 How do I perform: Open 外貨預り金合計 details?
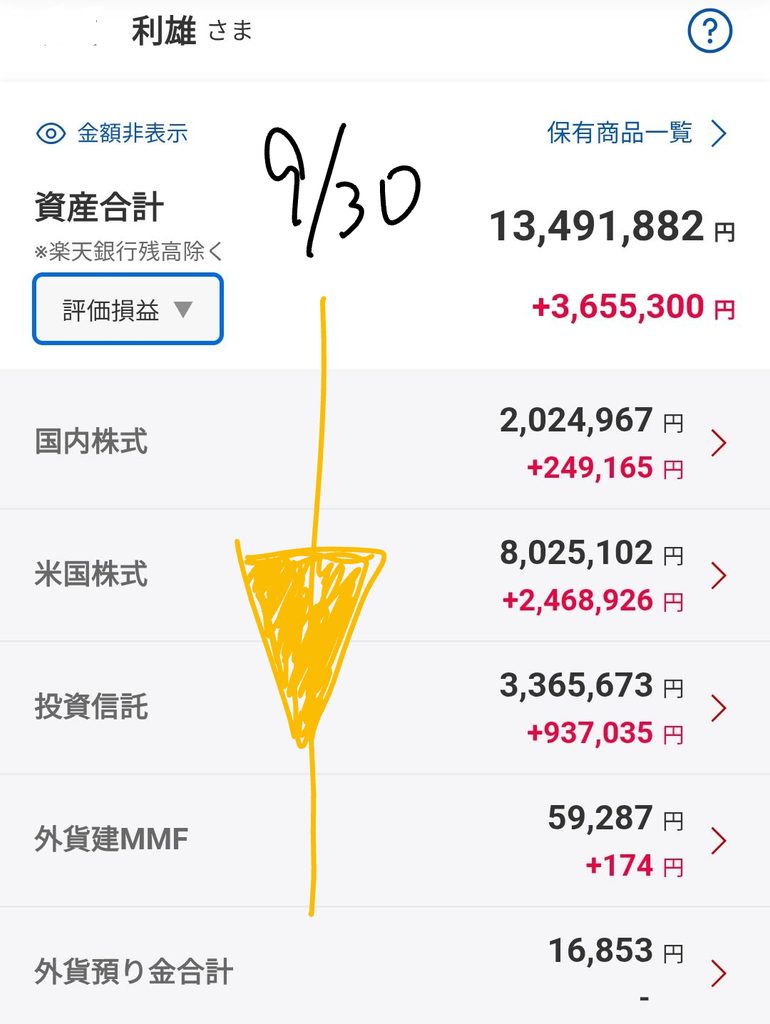tap(385, 966)
